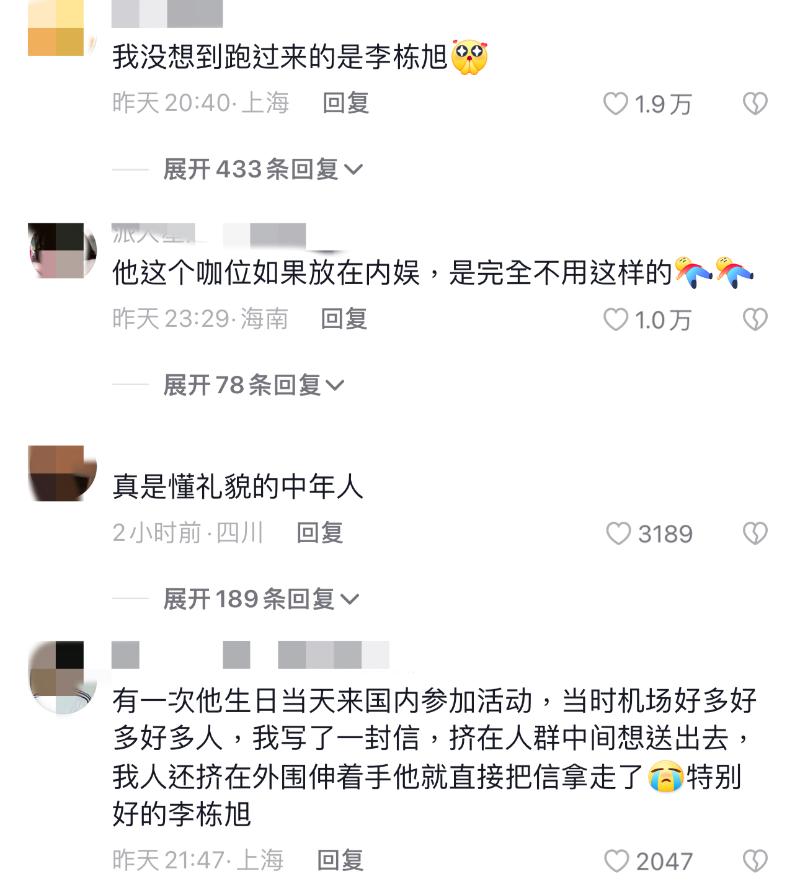800x892 pixels.
Task: Like the comment with 1.0万 likes
Action: click(x=616, y=319)
